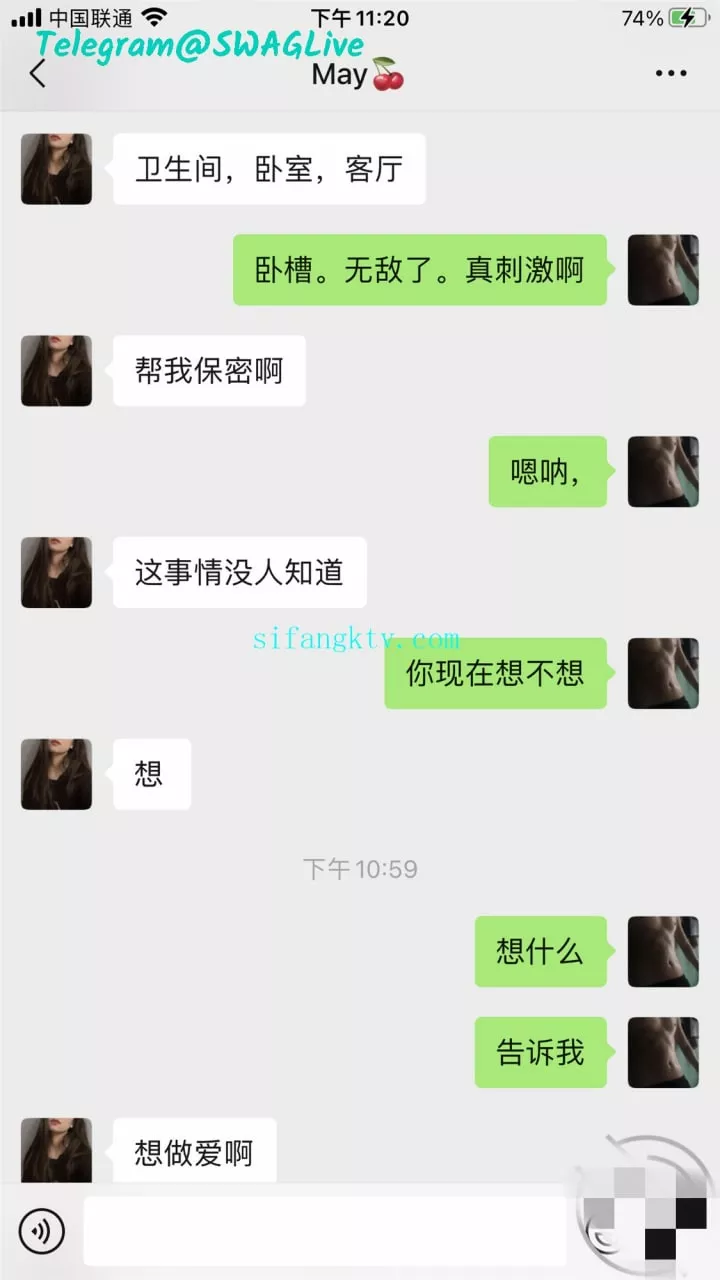Focus the message text field
Image resolution: width=720 pixels, height=1280 pixels.
coord(324,1231)
